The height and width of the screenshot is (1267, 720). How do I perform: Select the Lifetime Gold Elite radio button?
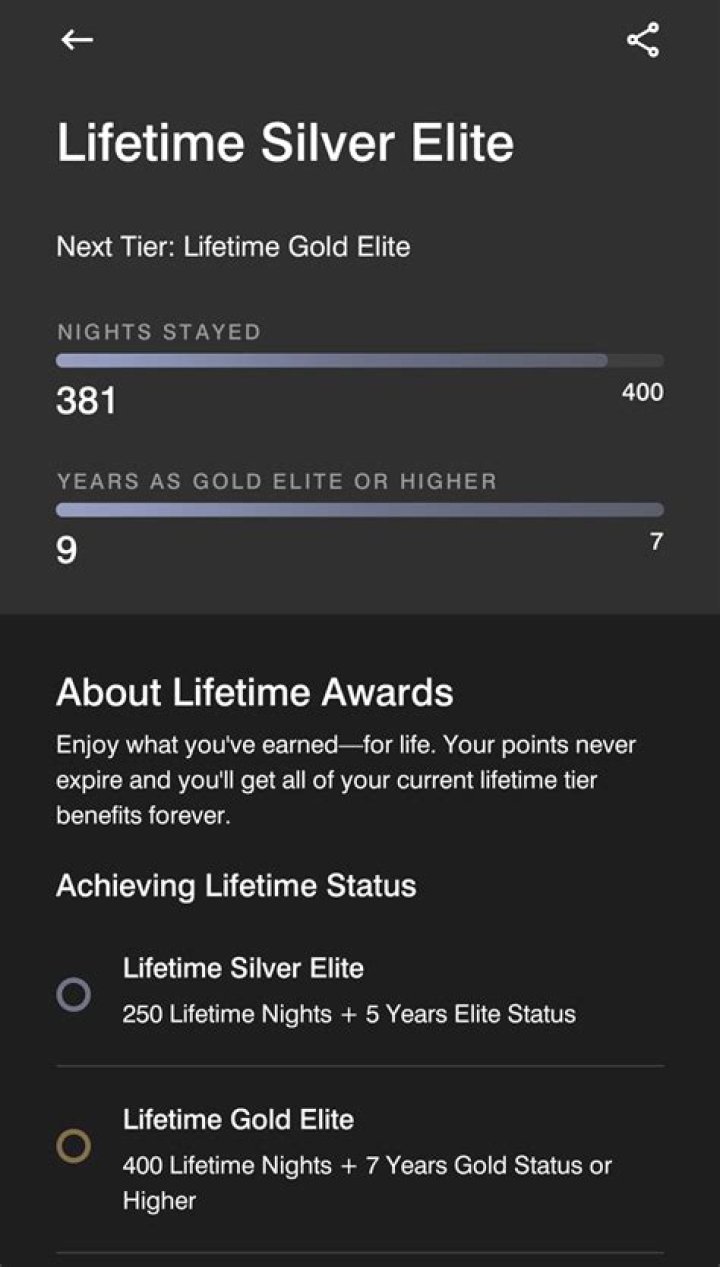point(74,1147)
